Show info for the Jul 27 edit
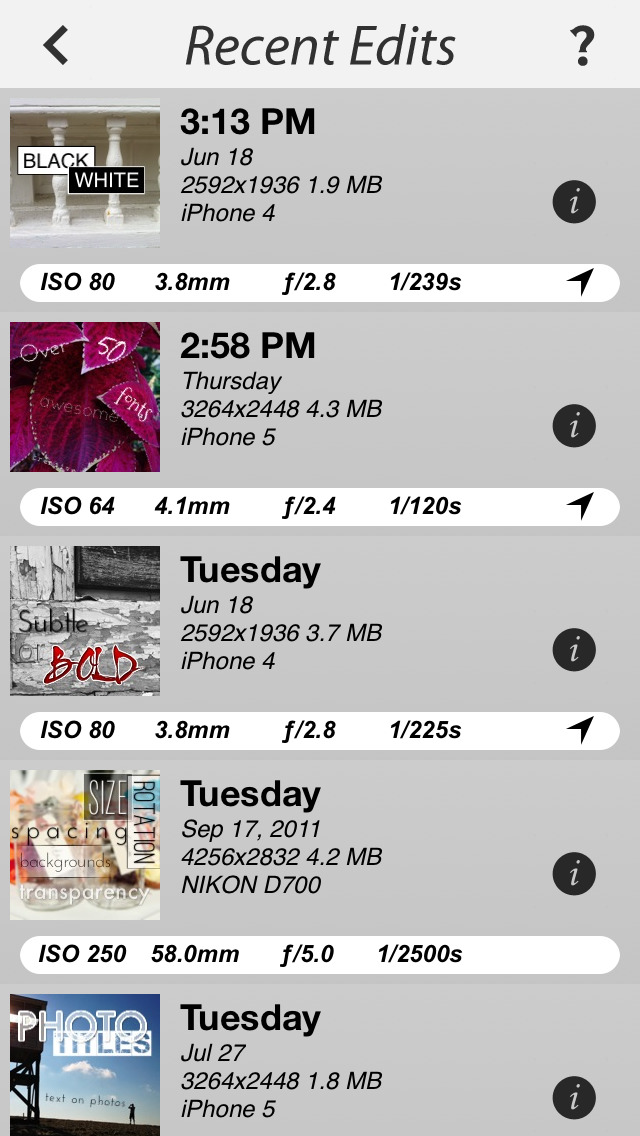This screenshot has width=640, height=1136. coord(574,1099)
